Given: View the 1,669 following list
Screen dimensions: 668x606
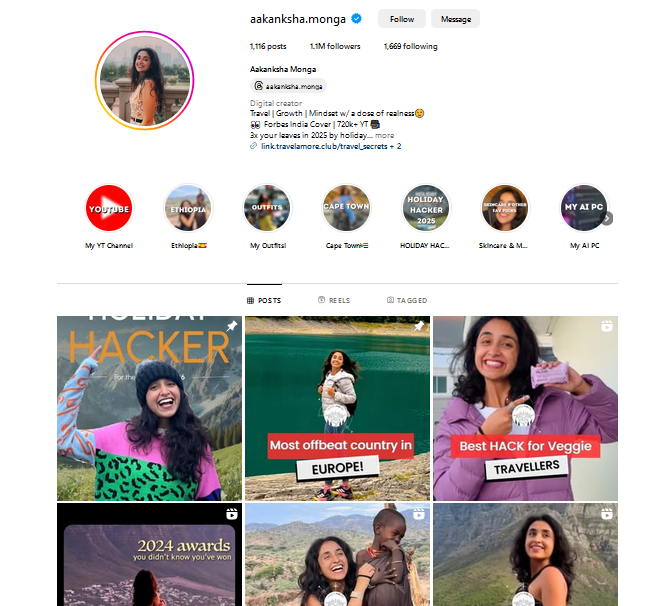Looking at the screenshot, I should point(410,46).
